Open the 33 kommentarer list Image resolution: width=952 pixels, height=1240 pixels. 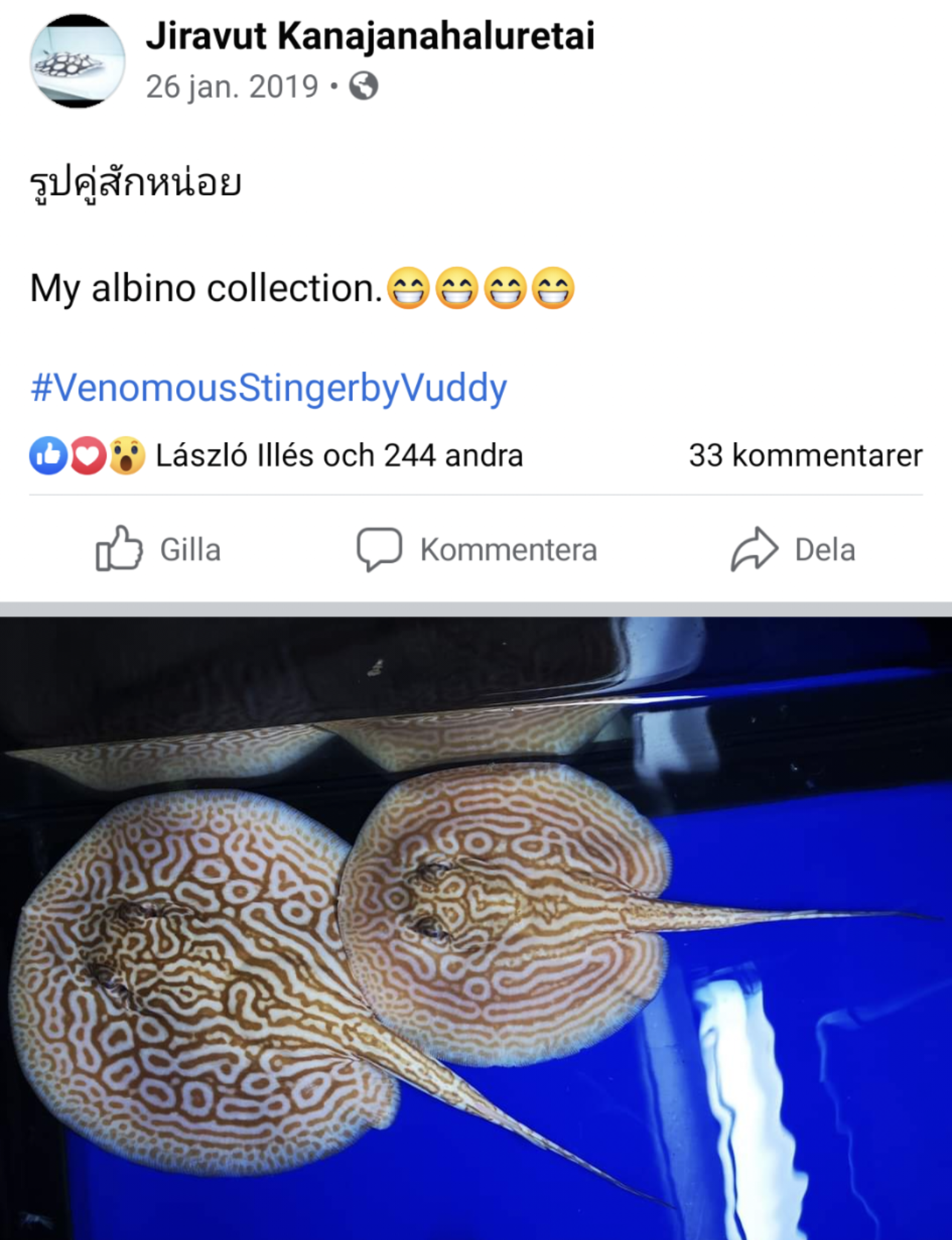click(805, 455)
